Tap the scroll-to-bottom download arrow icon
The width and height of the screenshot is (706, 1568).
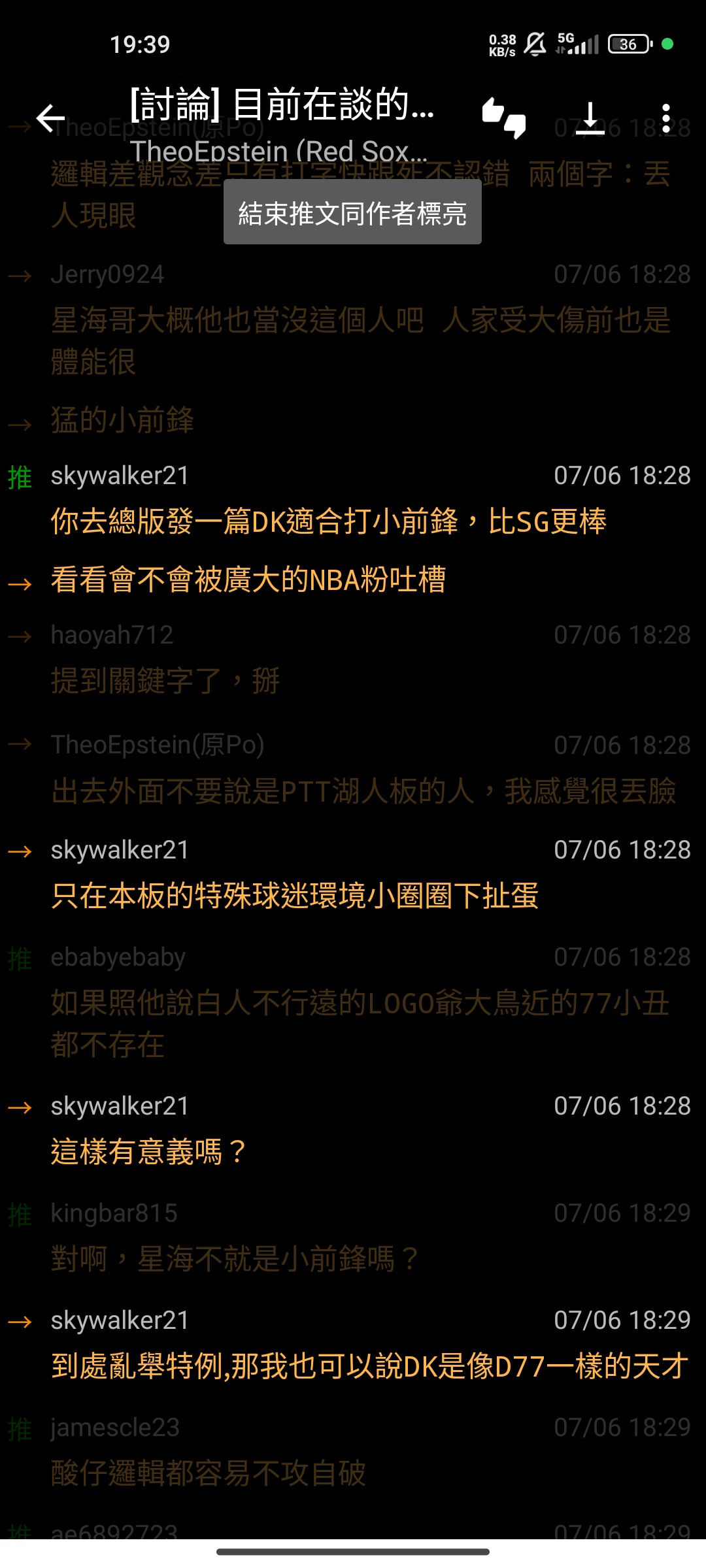click(590, 118)
